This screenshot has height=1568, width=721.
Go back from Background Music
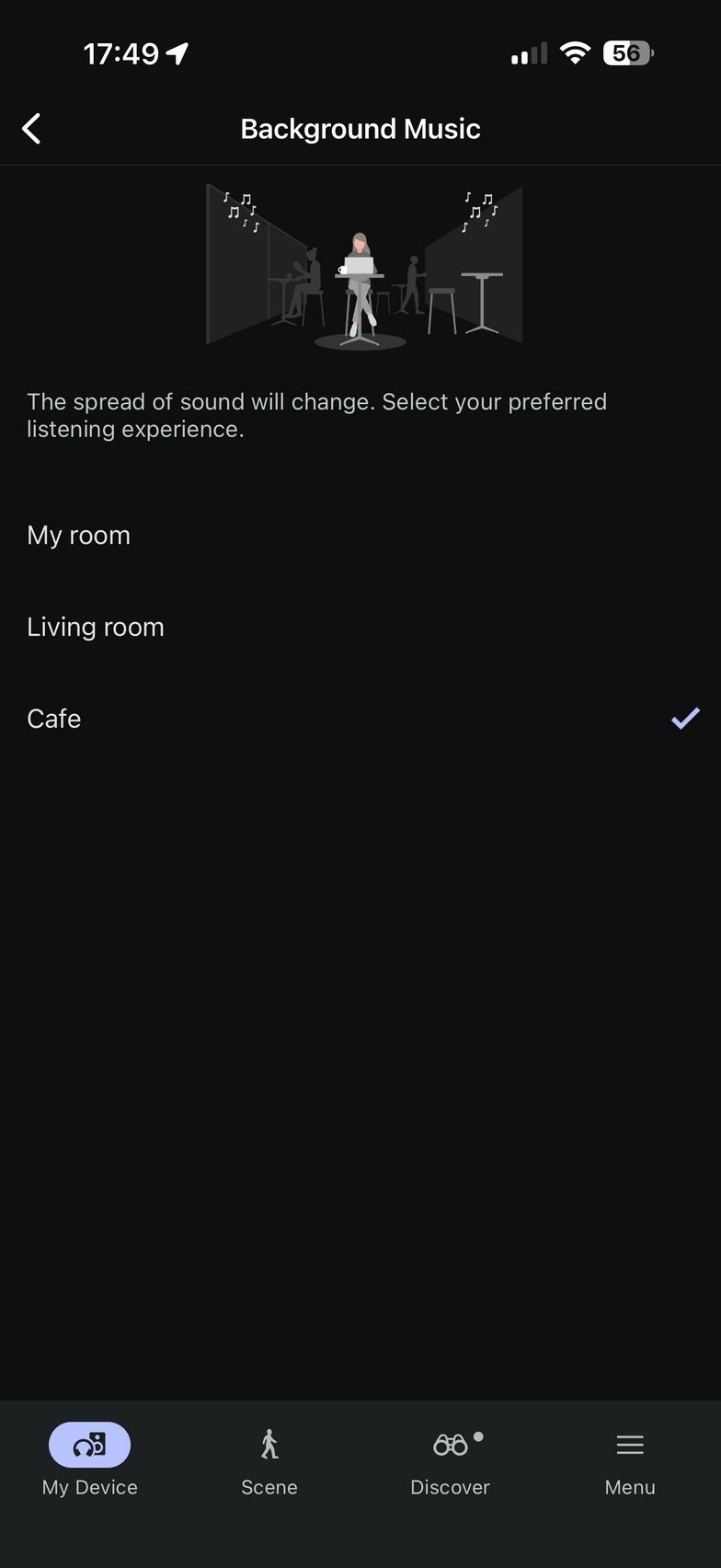(x=32, y=129)
